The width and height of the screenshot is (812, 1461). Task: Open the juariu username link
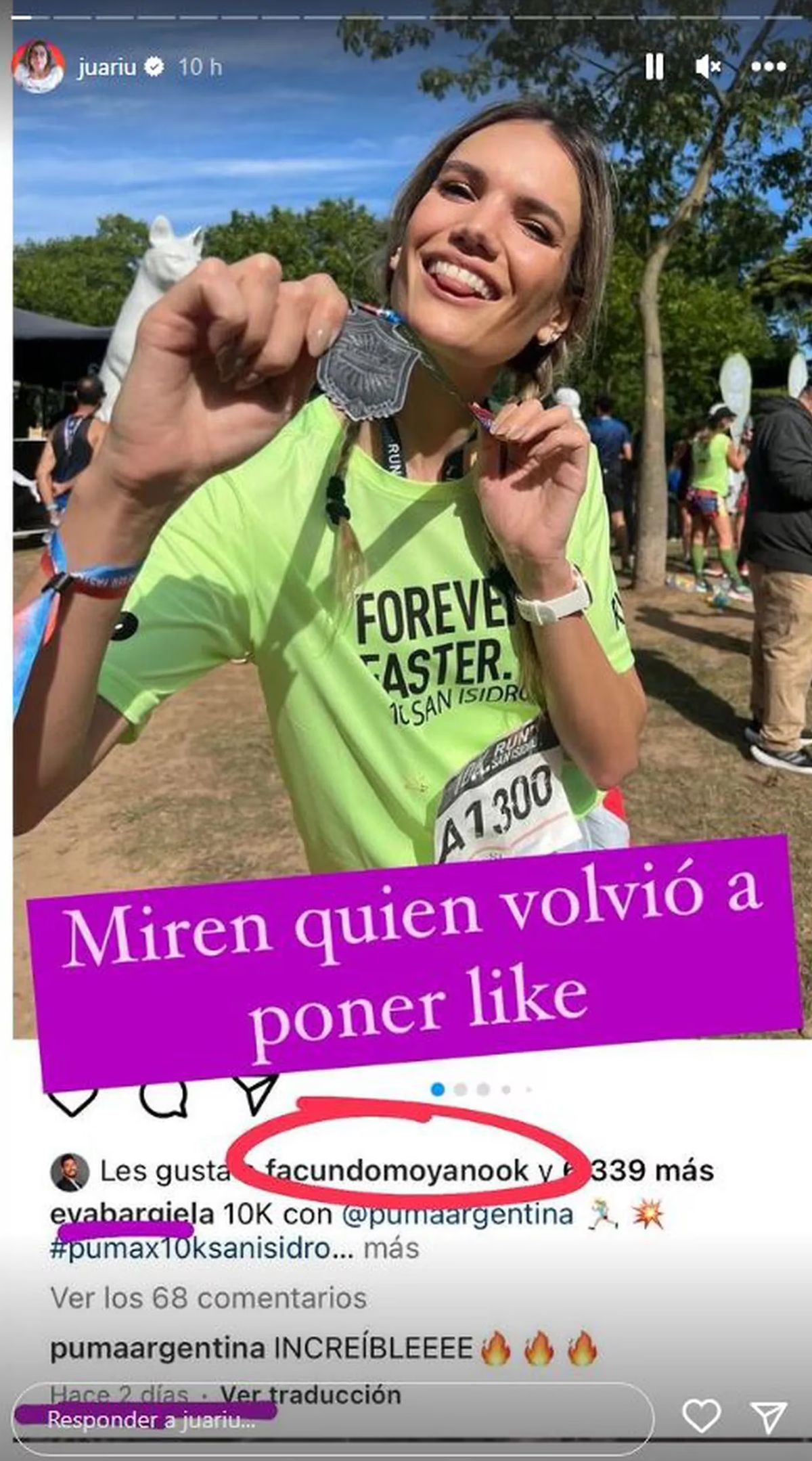pyautogui.click(x=107, y=67)
